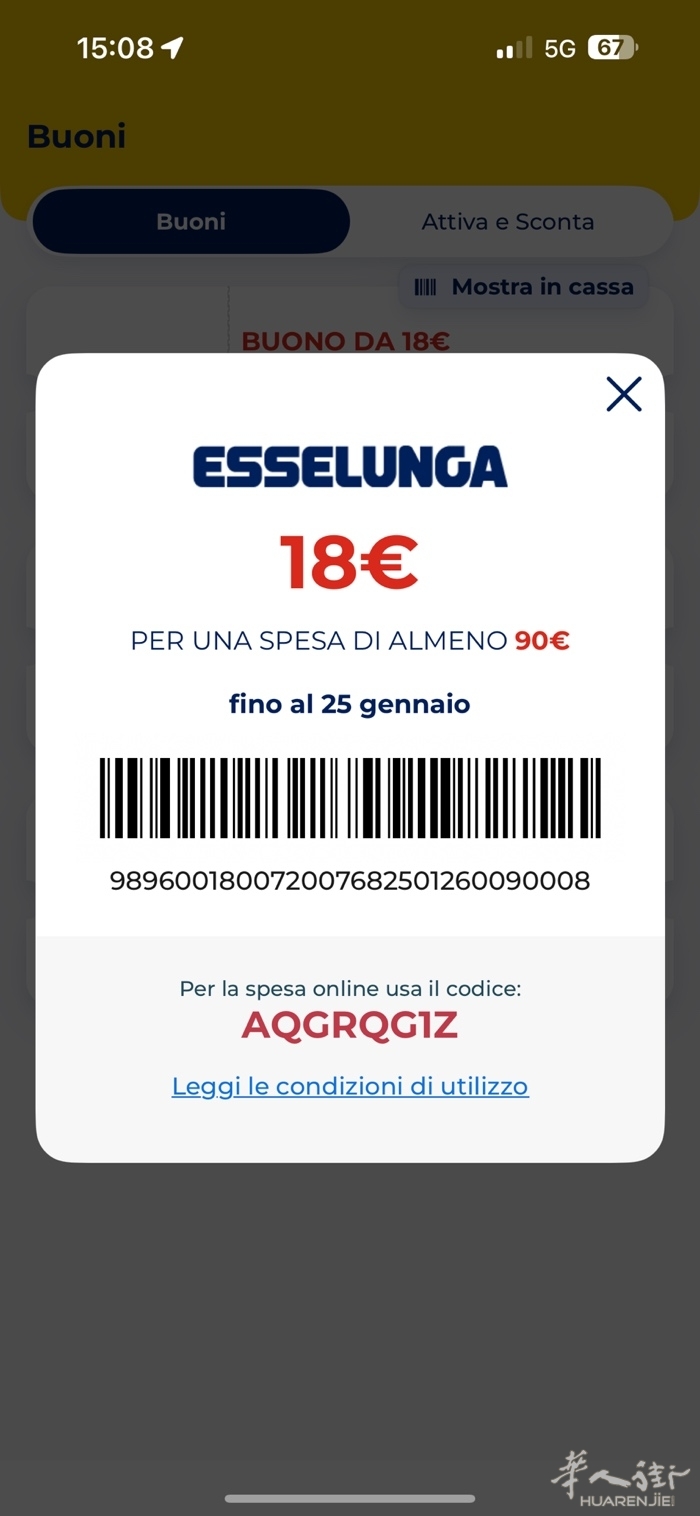Tap the Mostra in cassa button

524,287
